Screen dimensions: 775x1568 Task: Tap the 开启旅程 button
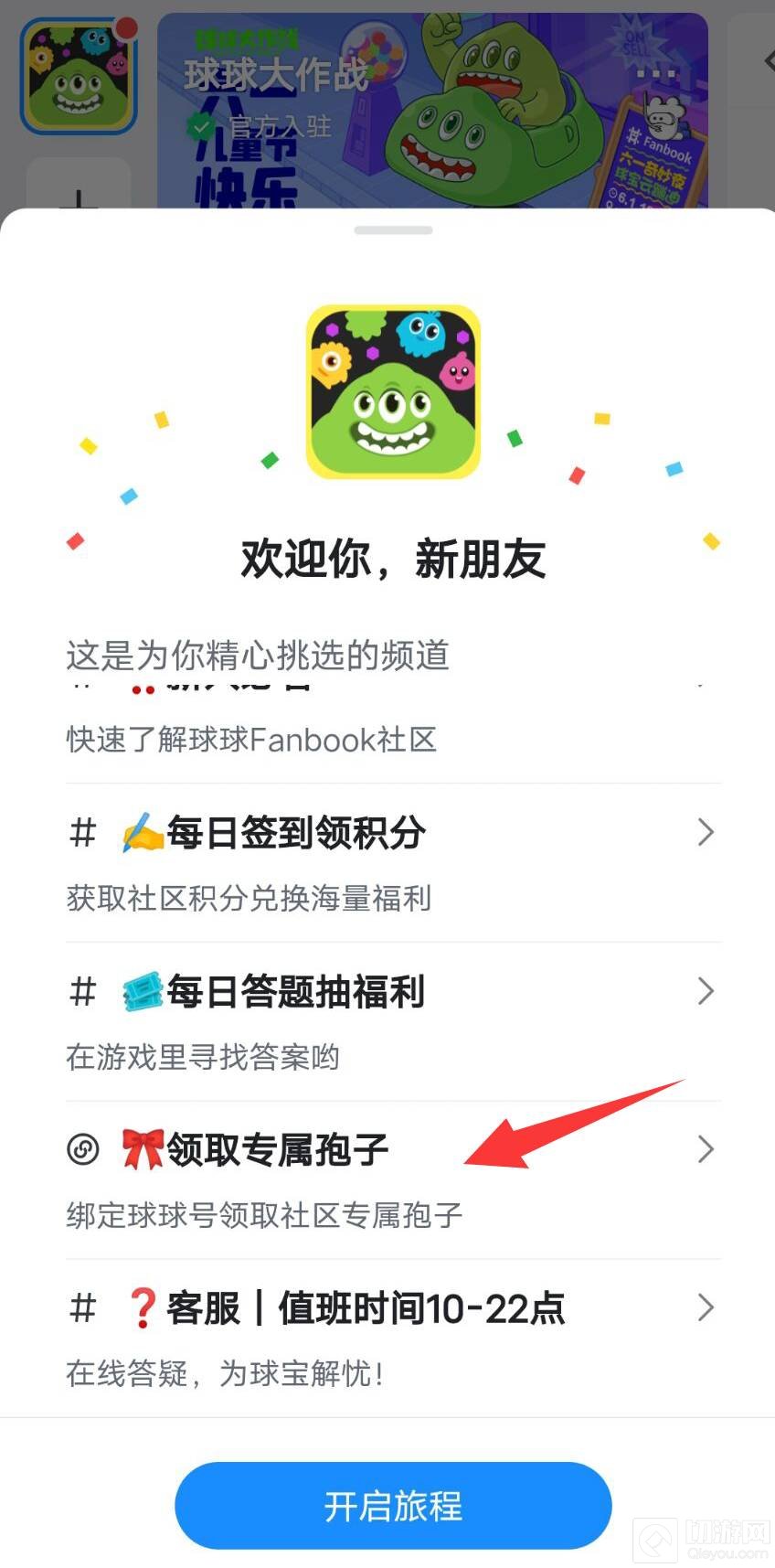coord(393,1505)
